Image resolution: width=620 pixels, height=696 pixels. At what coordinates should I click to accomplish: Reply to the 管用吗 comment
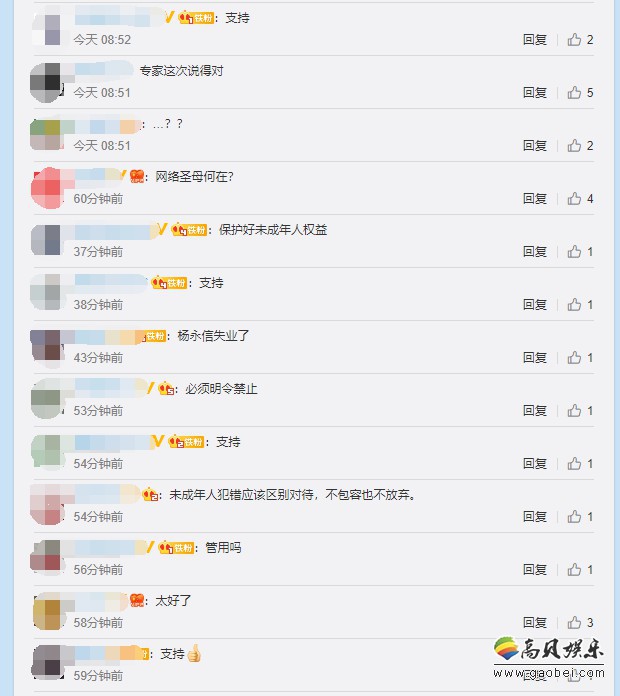pyautogui.click(x=535, y=570)
